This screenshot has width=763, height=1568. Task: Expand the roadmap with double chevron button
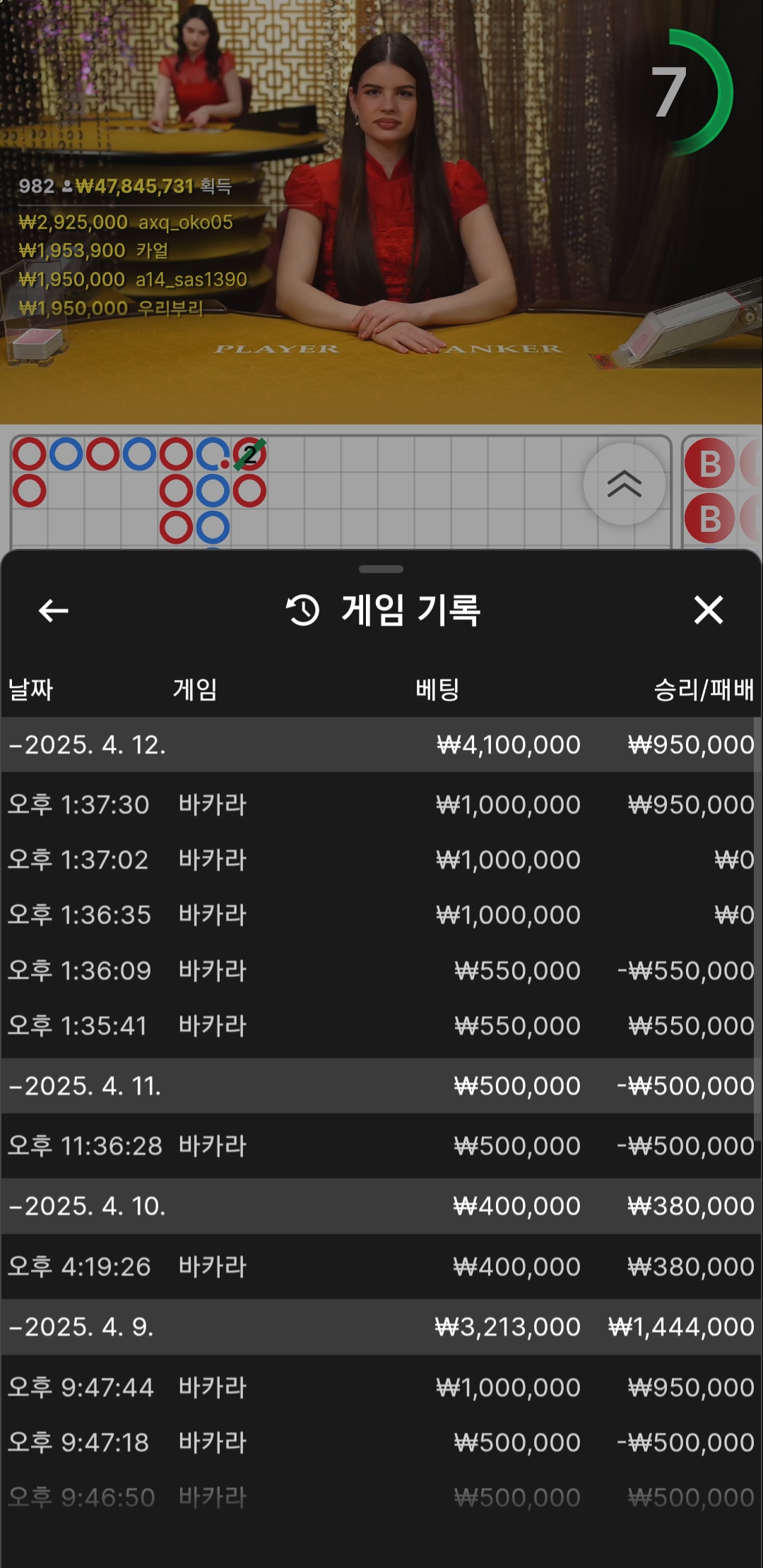[624, 485]
